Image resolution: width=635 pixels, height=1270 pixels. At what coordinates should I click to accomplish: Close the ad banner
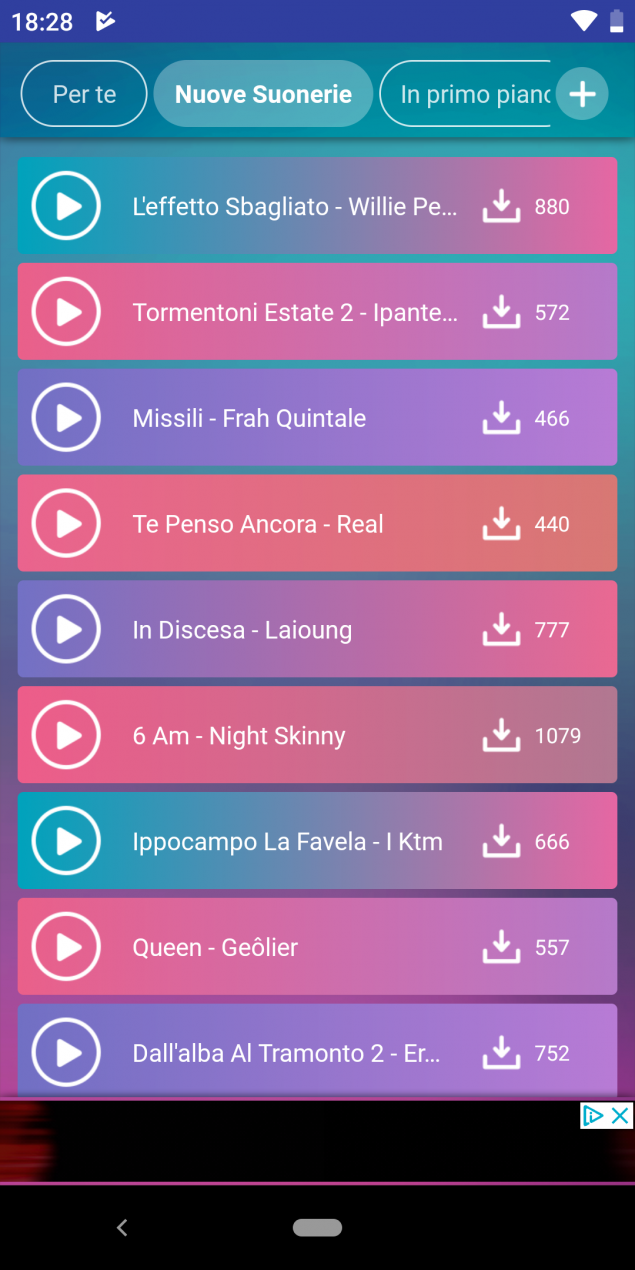(621, 1116)
